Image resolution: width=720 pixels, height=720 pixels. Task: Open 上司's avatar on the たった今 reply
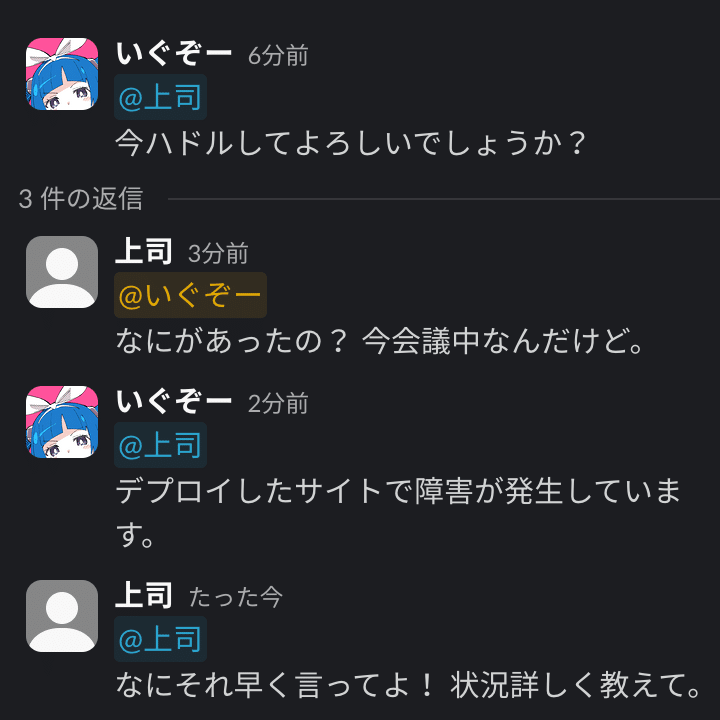[62, 616]
